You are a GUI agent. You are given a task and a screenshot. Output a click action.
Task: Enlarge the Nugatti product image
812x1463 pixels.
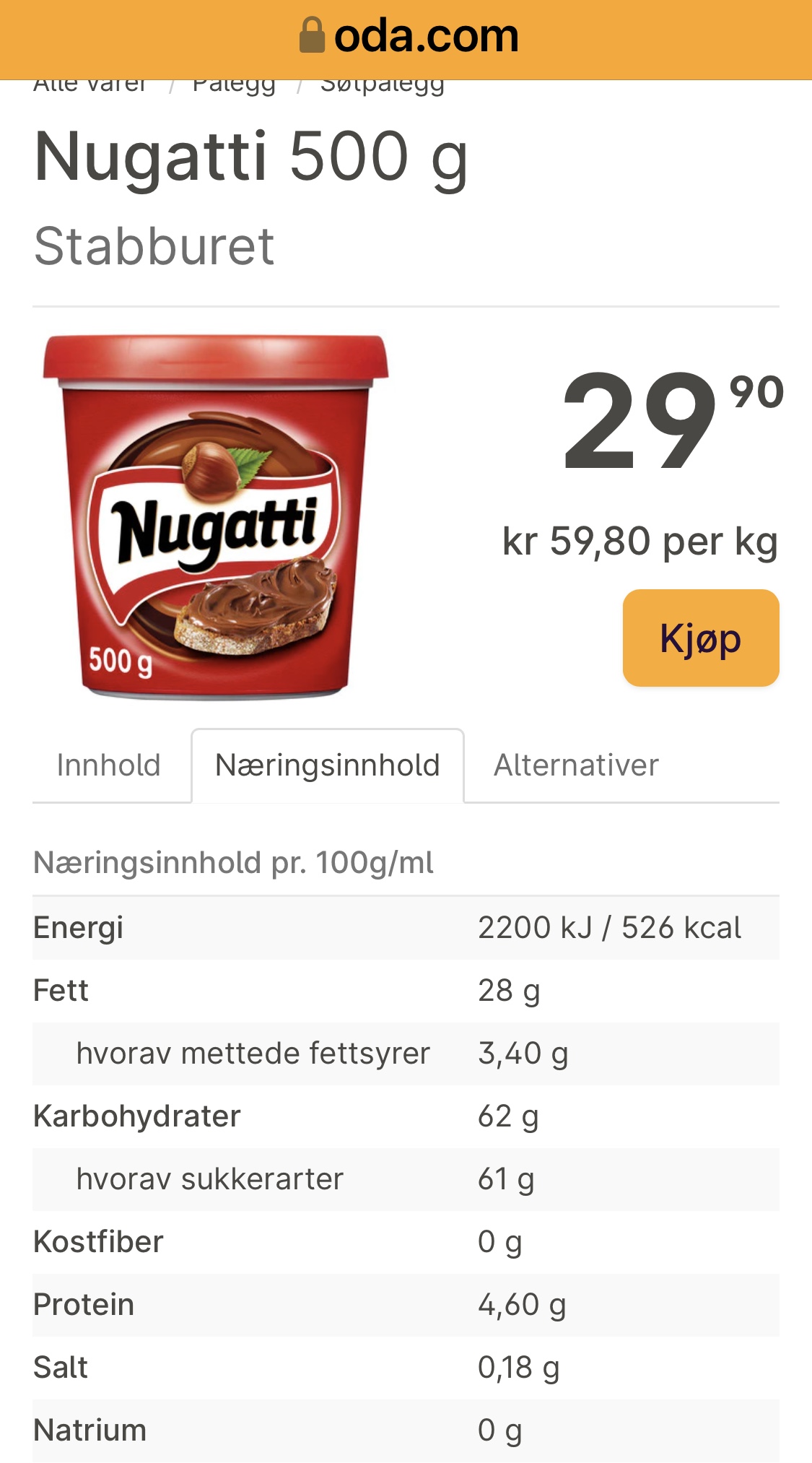click(x=216, y=516)
